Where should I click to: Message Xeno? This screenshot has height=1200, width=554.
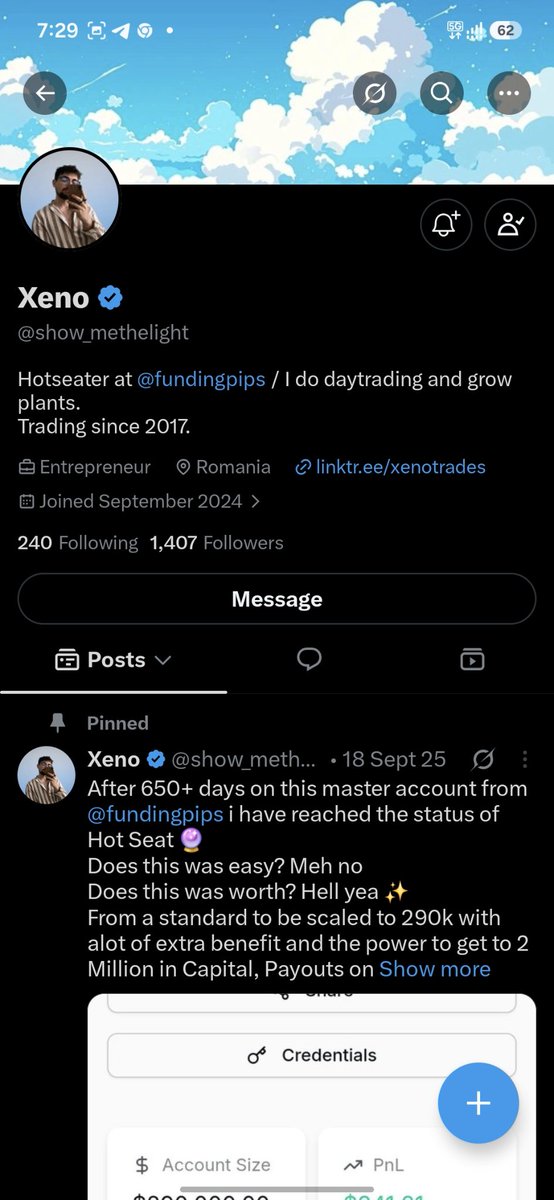[277, 599]
